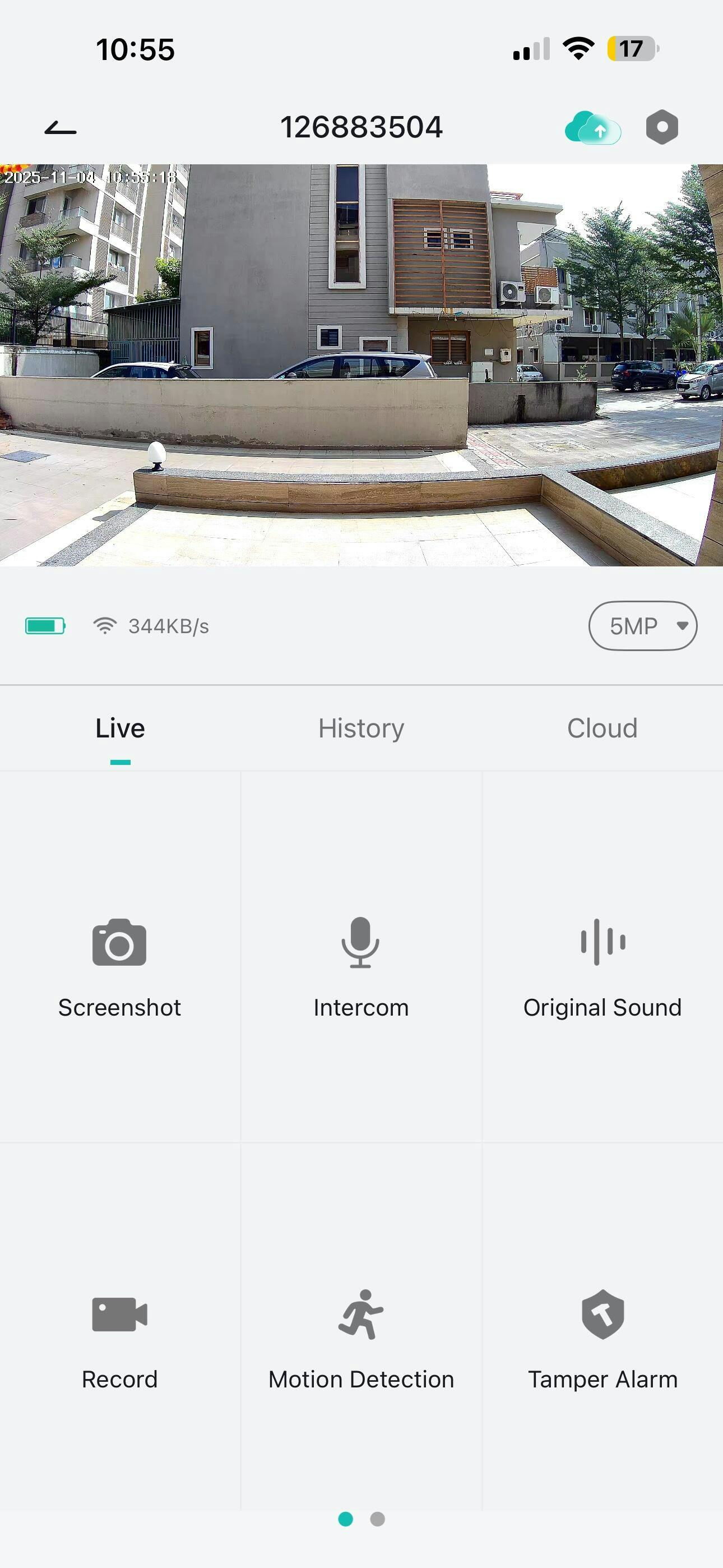Go back using the top-left arrow

pos(61,128)
